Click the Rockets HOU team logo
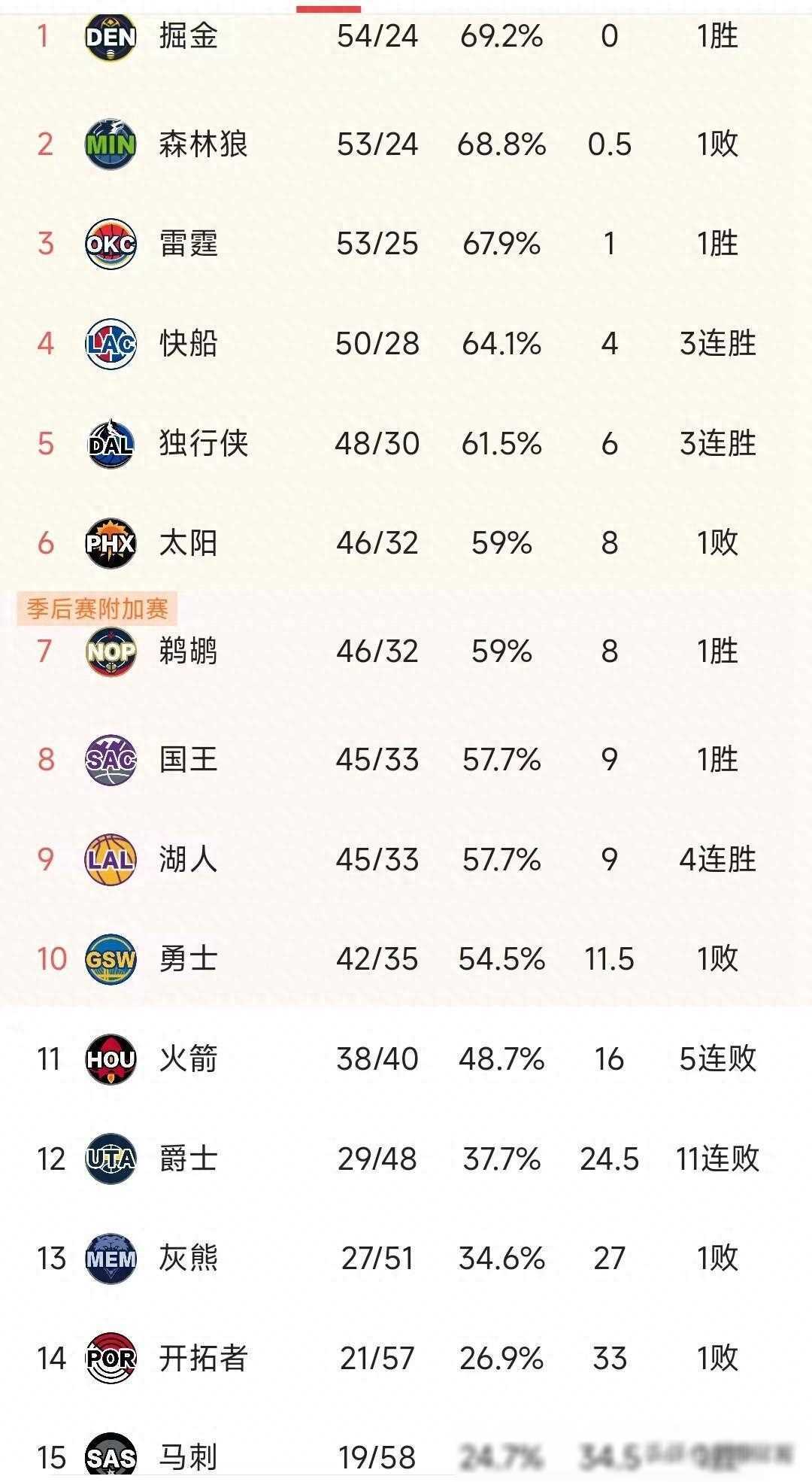The image size is (812, 1482). 111,1058
